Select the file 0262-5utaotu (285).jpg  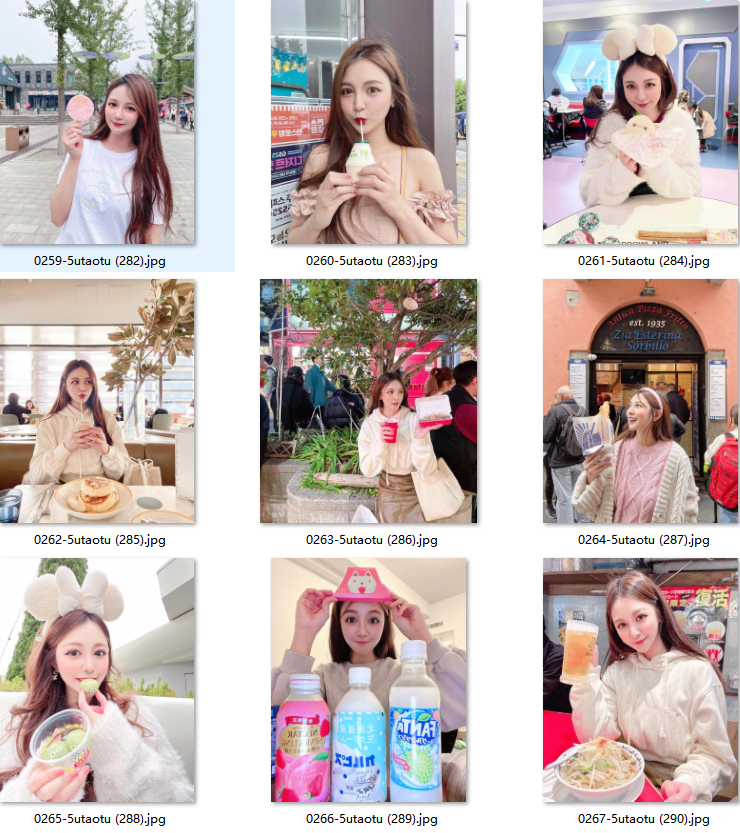click(x=97, y=401)
